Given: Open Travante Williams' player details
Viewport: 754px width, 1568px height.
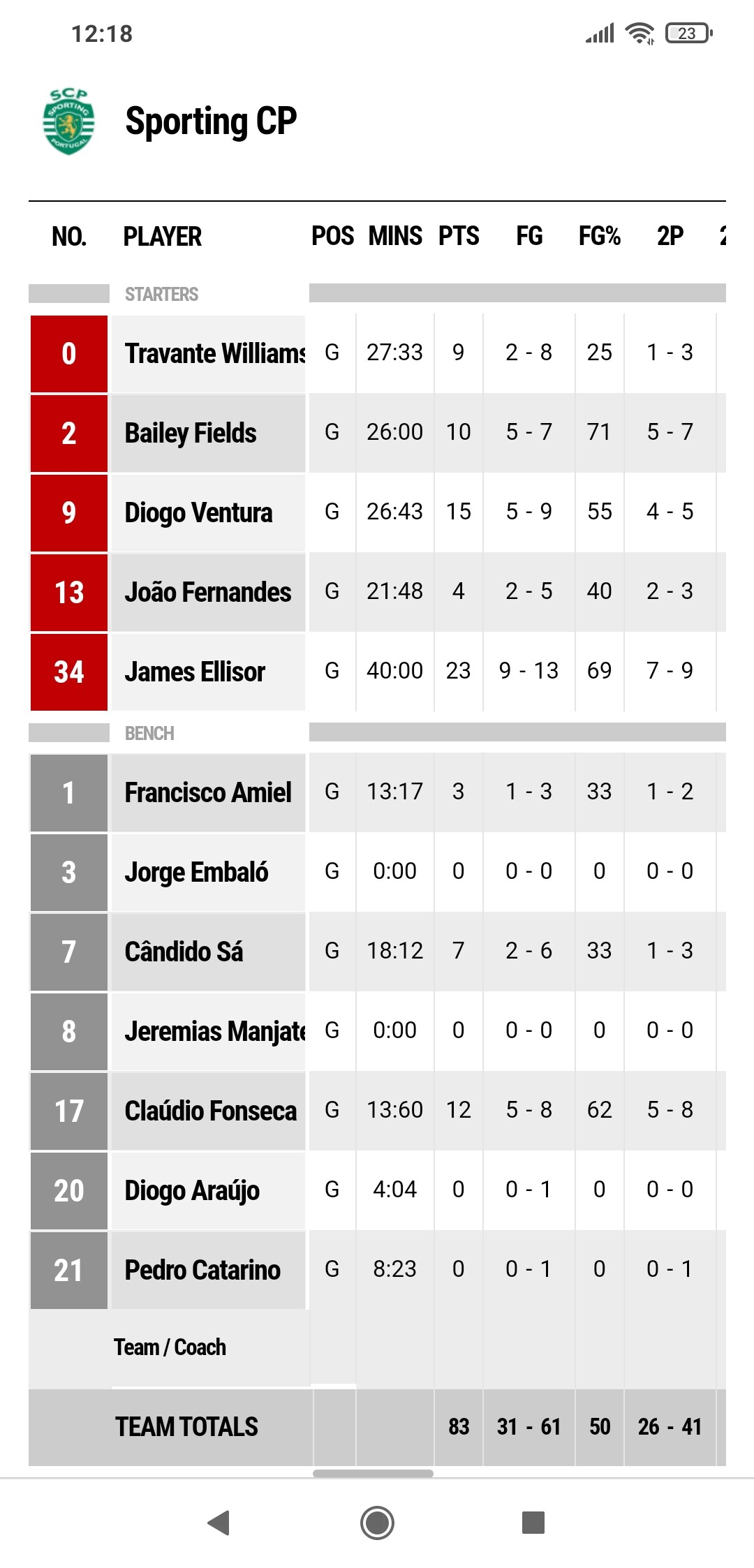Looking at the screenshot, I should click(215, 353).
